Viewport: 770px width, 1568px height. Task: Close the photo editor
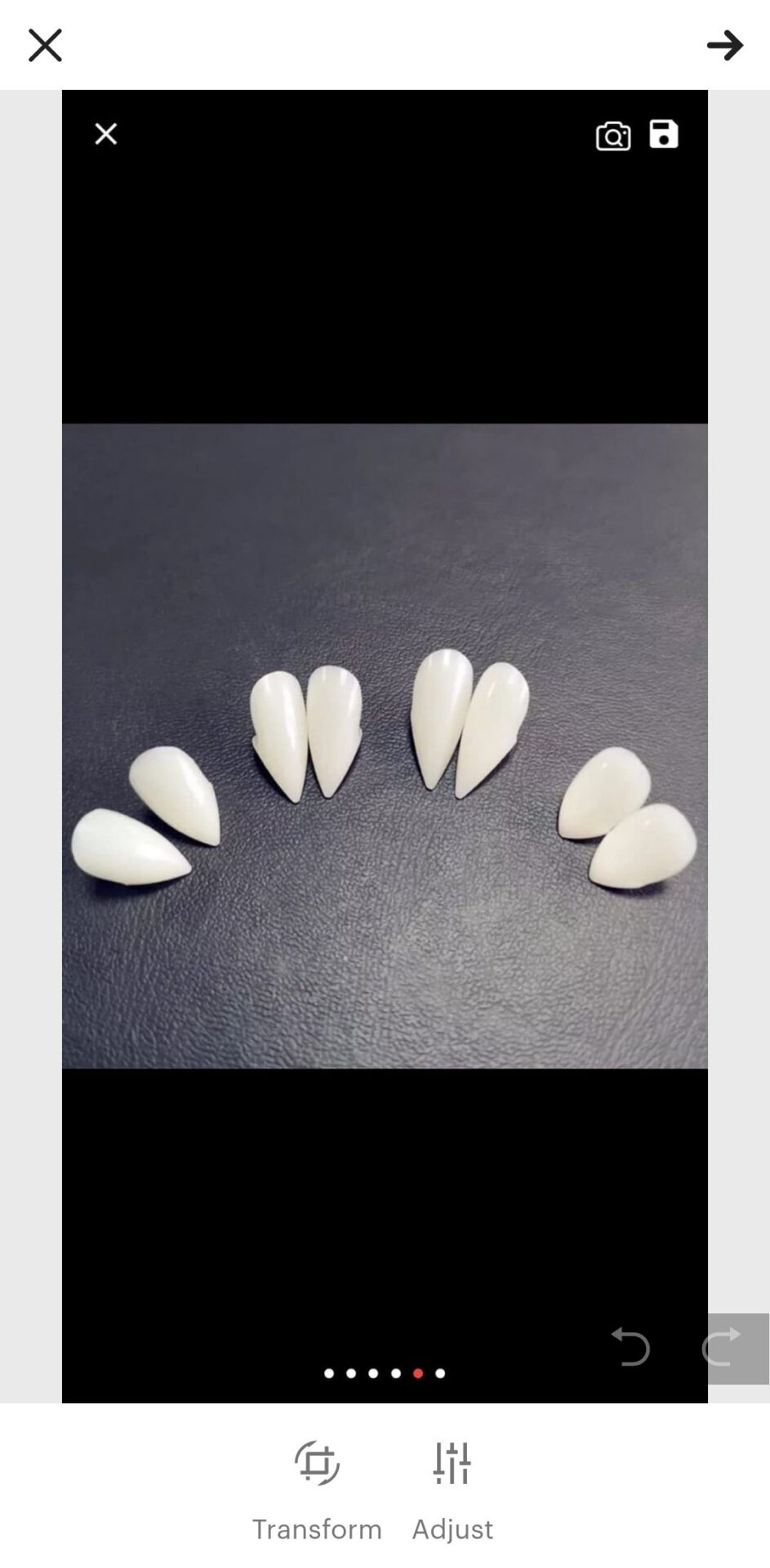pos(45,45)
